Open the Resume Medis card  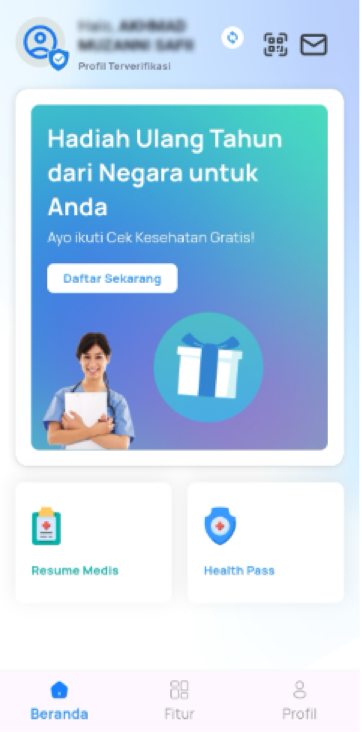point(94,542)
